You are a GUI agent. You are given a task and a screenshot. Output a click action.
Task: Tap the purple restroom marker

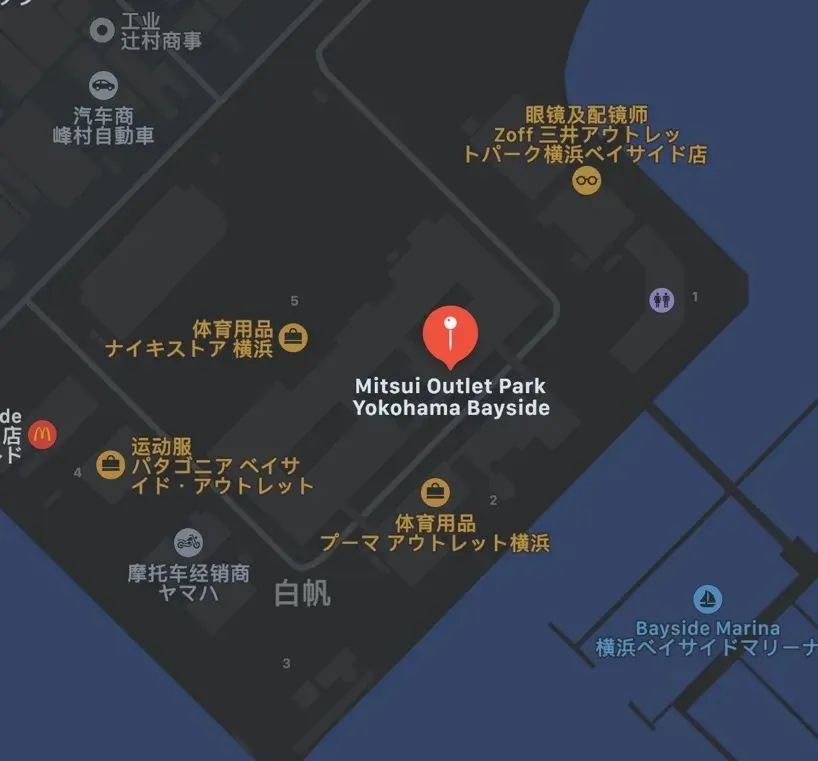pyautogui.click(x=661, y=300)
